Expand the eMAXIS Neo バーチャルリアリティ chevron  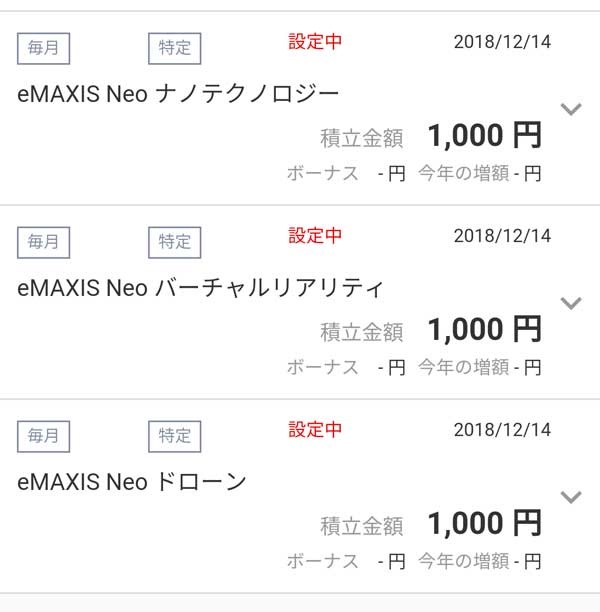tap(571, 303)
